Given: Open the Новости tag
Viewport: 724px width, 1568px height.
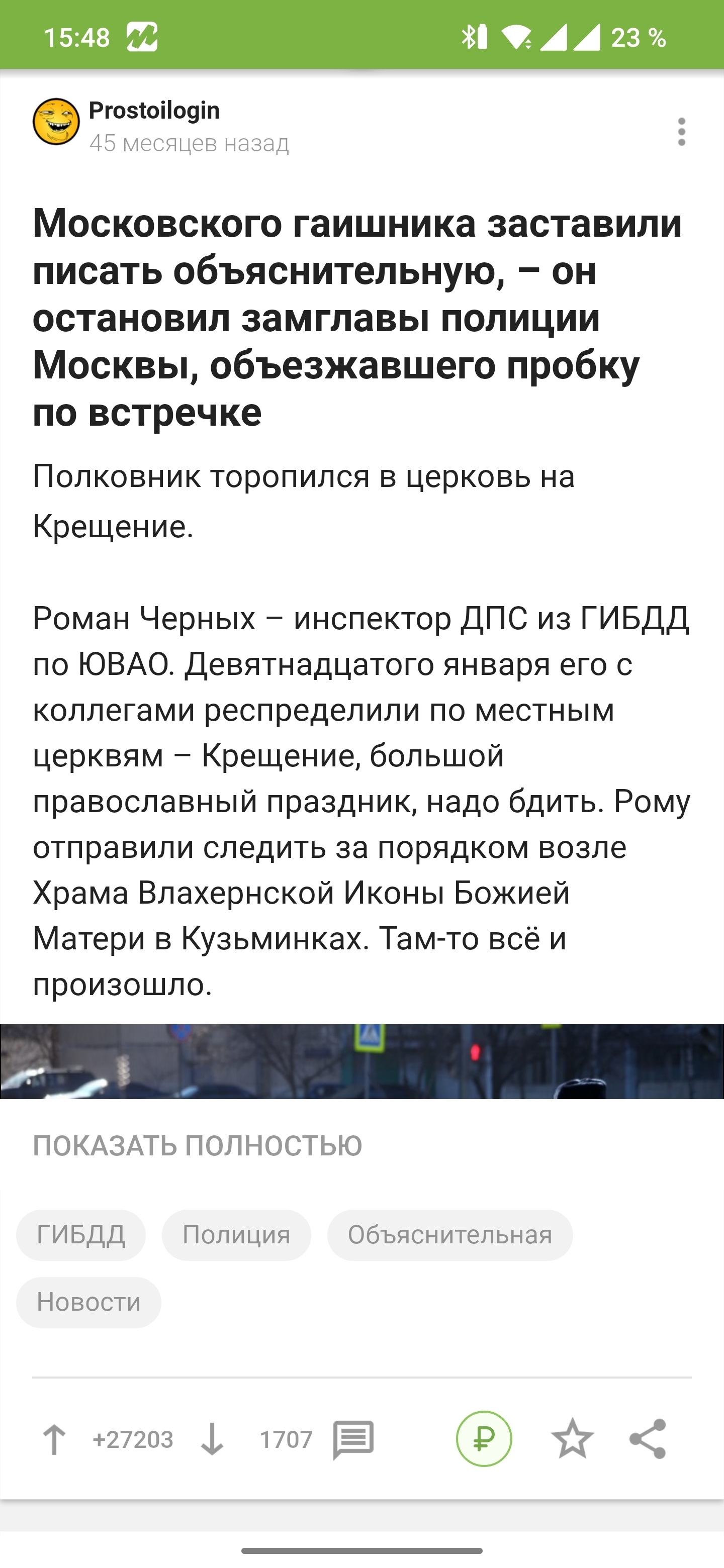Looking at the screenshot, I should (x=89, y=1302).
